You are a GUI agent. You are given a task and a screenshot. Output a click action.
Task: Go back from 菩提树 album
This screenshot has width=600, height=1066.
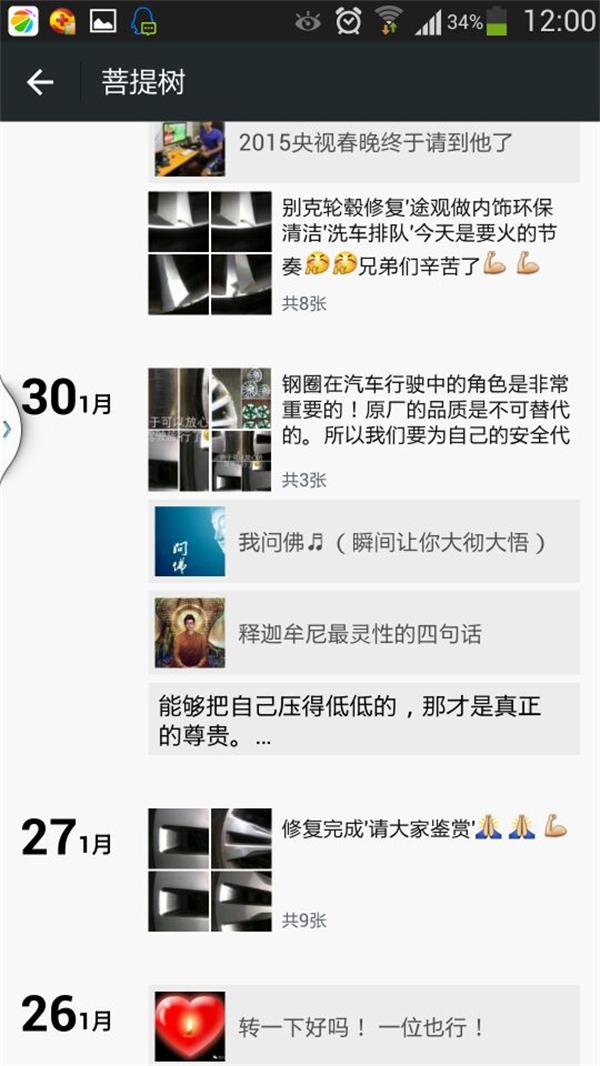40,82
